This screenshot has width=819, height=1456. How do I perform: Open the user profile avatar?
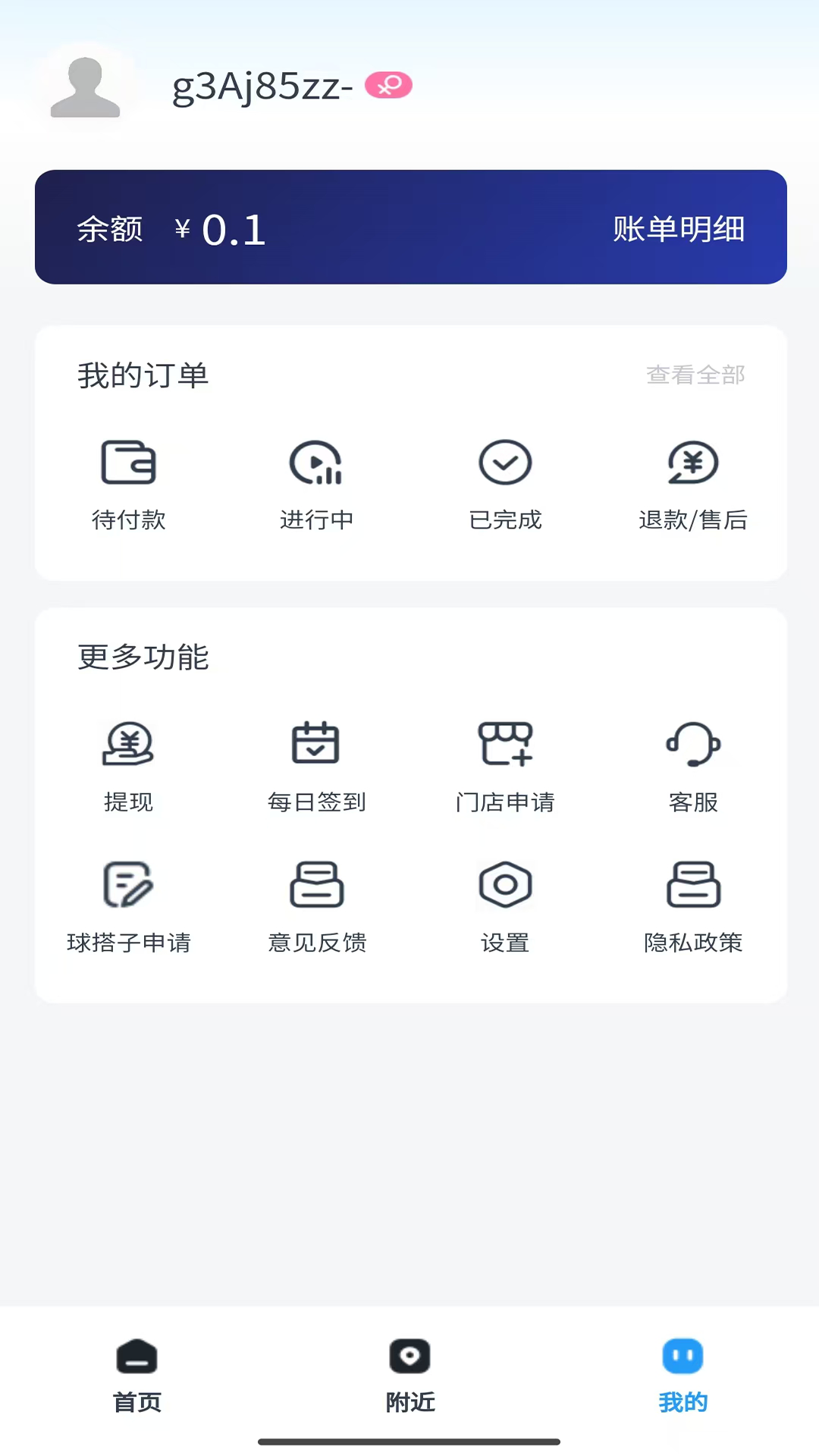(x=85, y=83)
